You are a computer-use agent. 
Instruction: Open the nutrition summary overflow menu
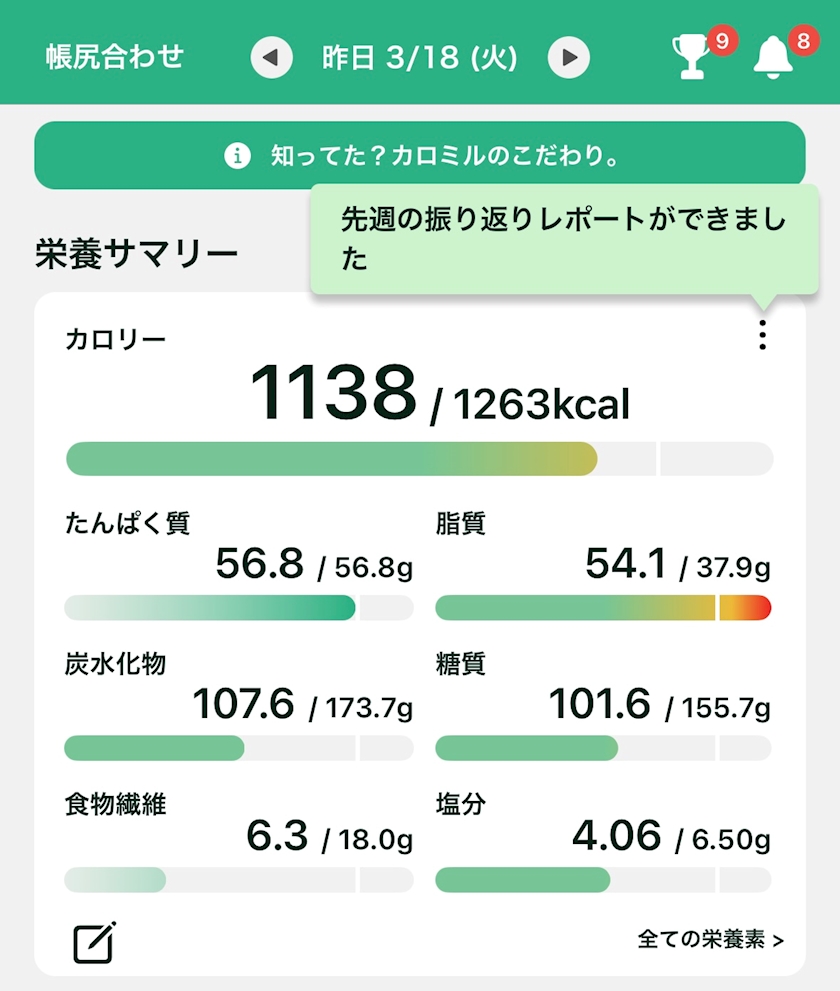coord(762,335)
